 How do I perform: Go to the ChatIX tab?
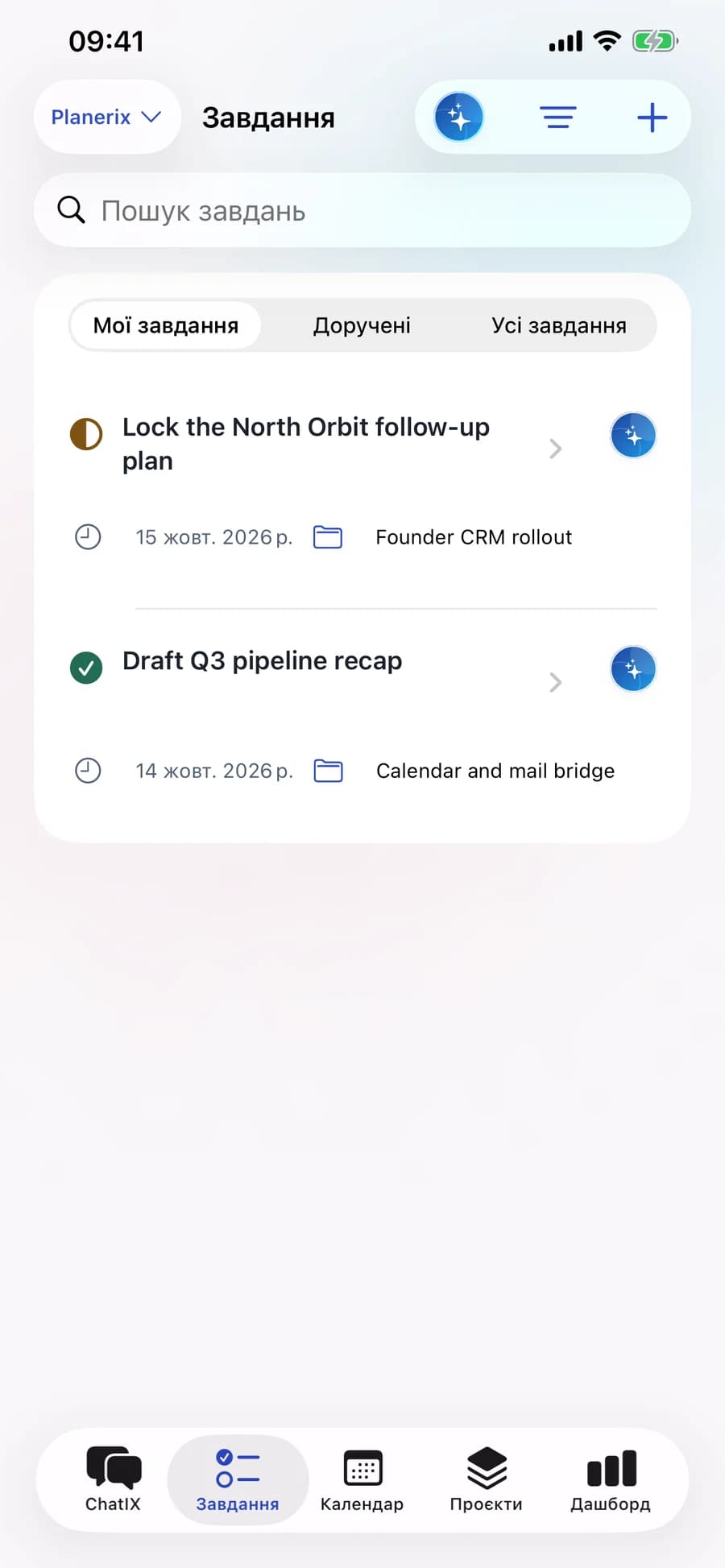click(x=113, y=1480)
